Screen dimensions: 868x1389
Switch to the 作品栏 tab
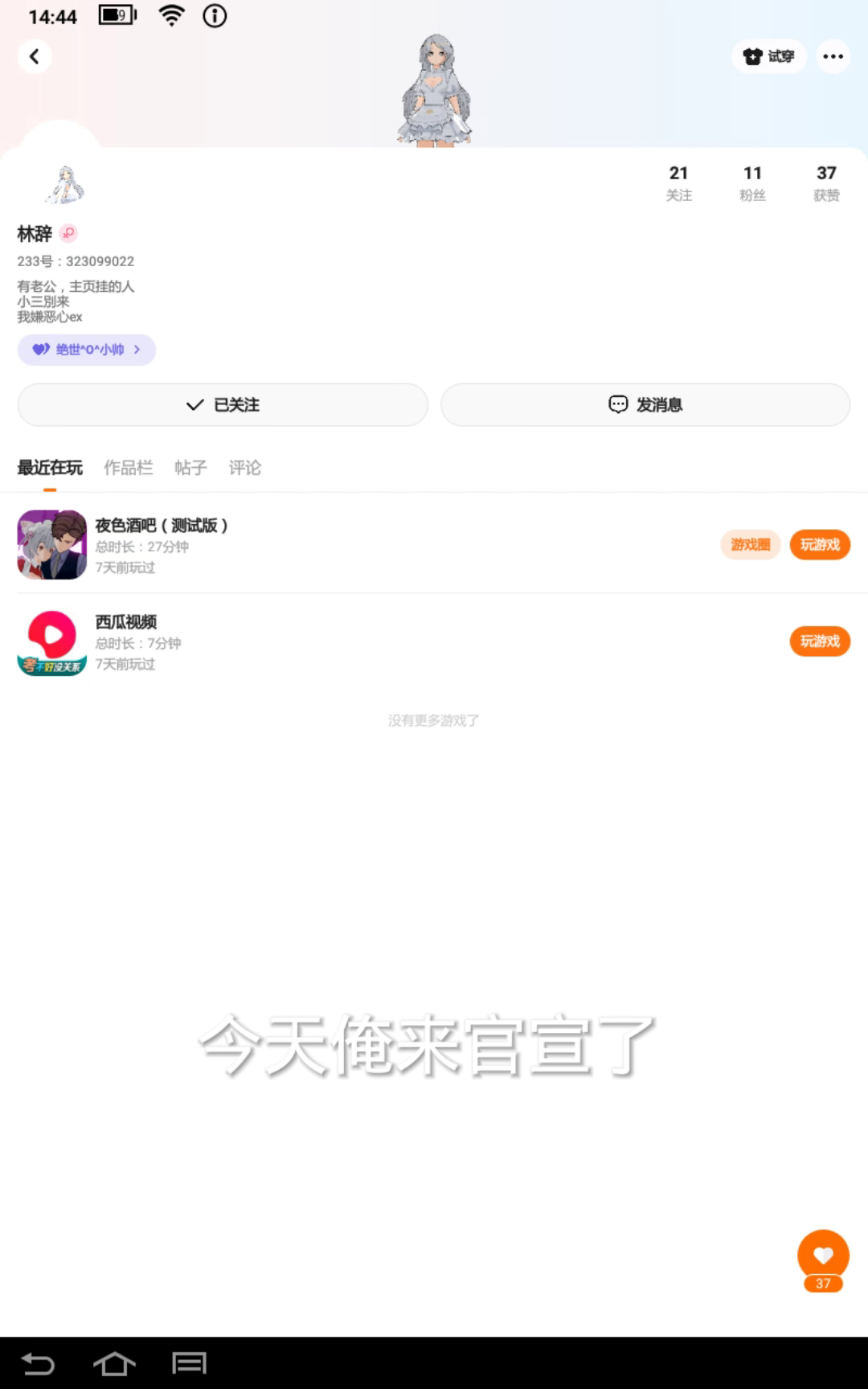(128, 467)
